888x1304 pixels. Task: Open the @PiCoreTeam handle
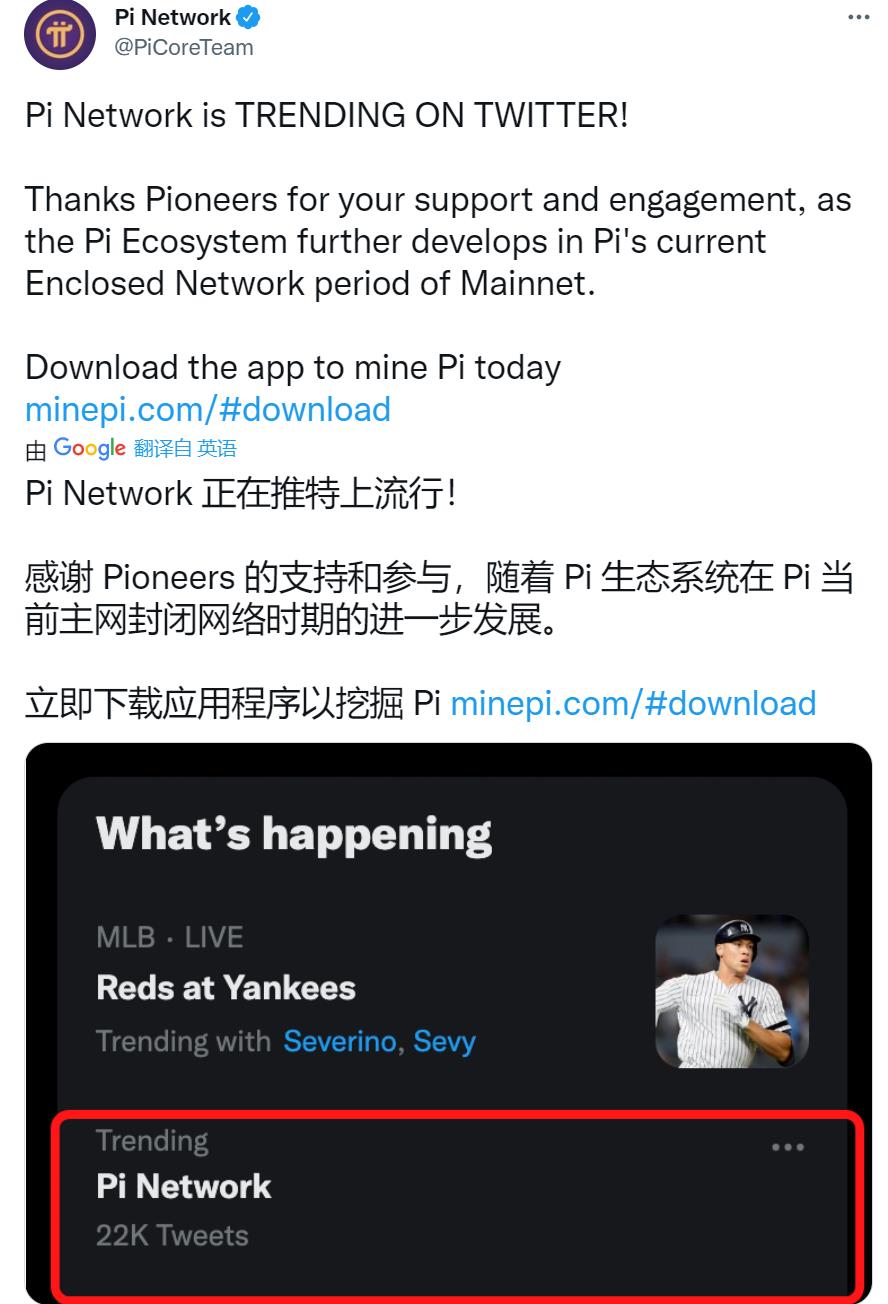pyautogui.click(x=184, y=47)
